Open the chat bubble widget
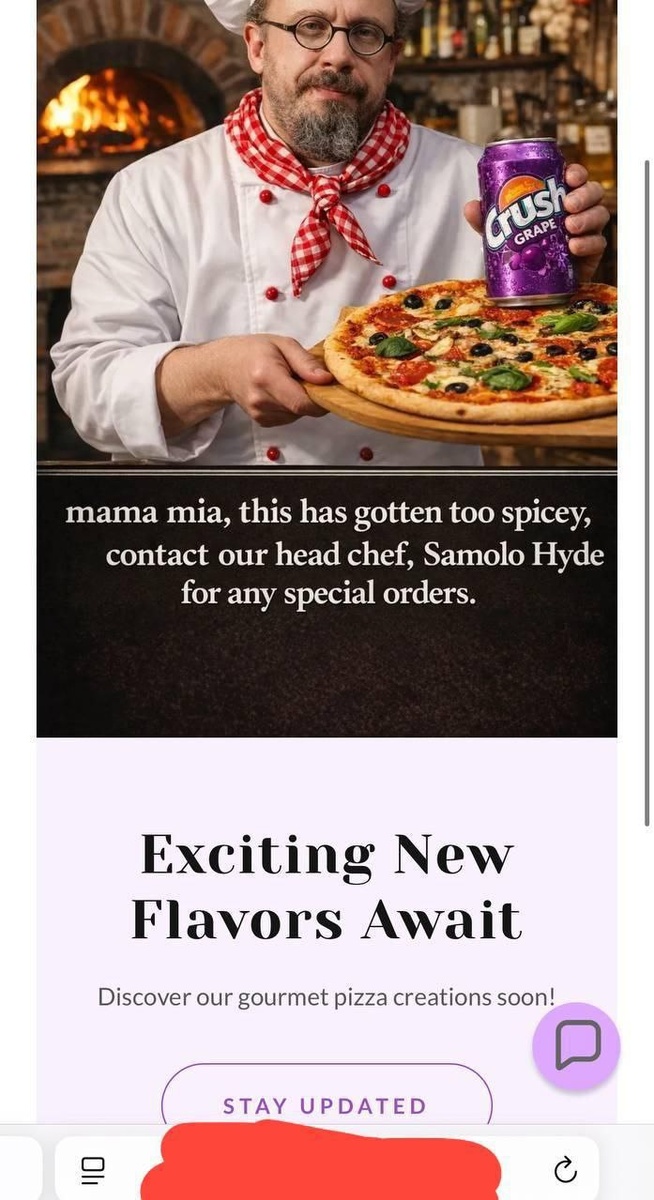 coord(577,1046)
